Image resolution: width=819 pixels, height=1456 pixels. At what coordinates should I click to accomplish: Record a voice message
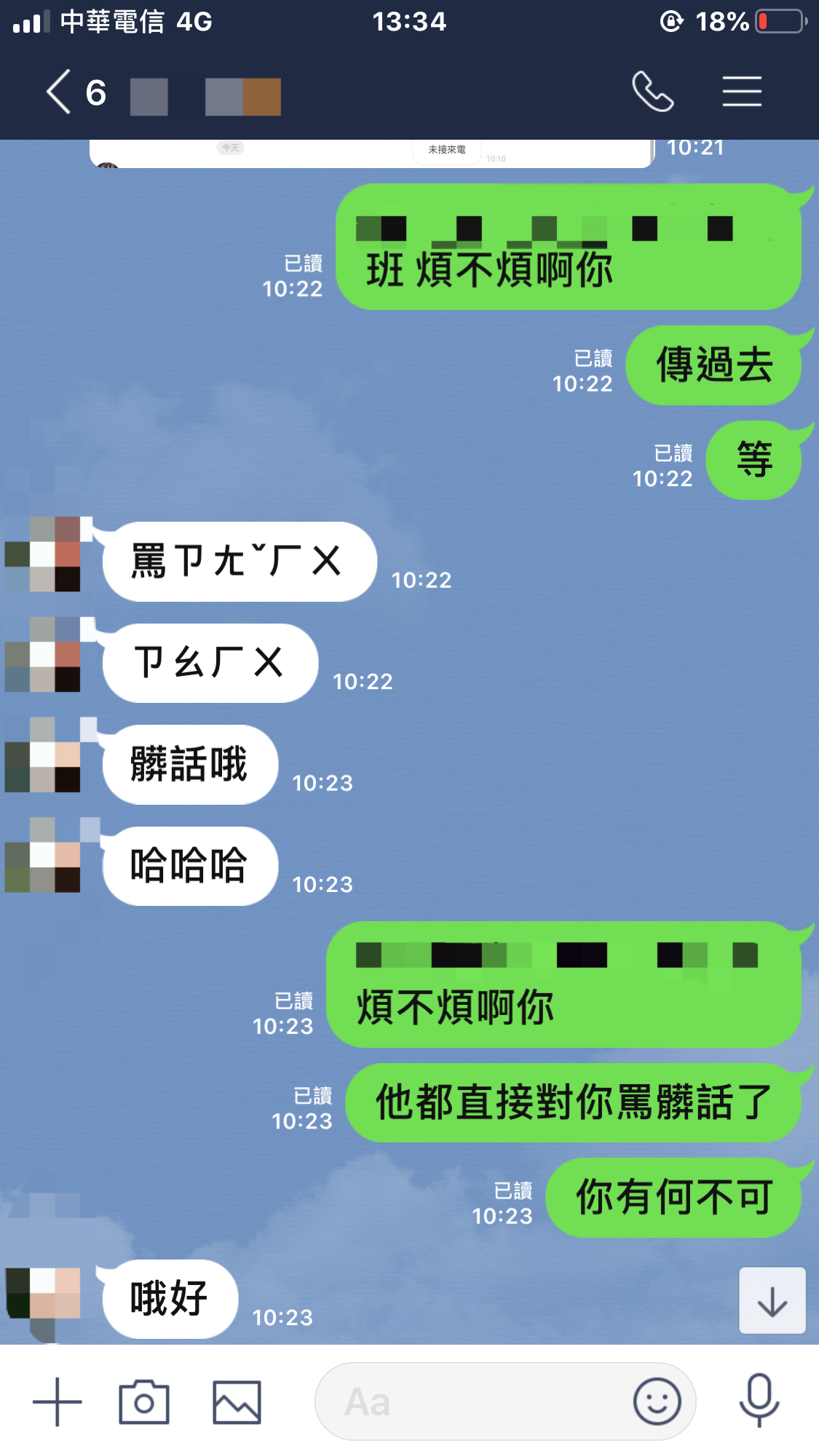click(759, 1400)
